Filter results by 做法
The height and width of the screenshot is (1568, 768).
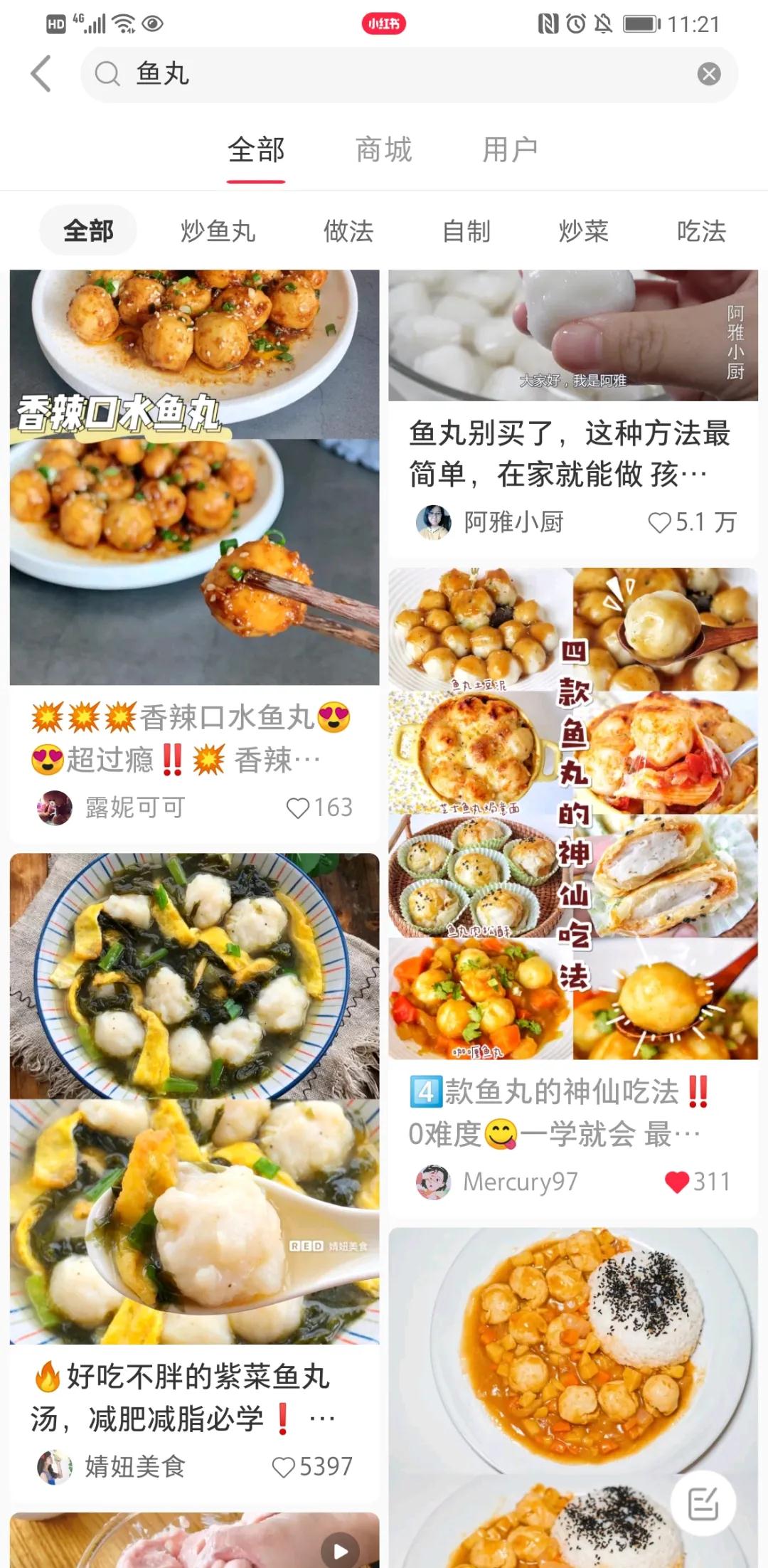click(348, 231)
